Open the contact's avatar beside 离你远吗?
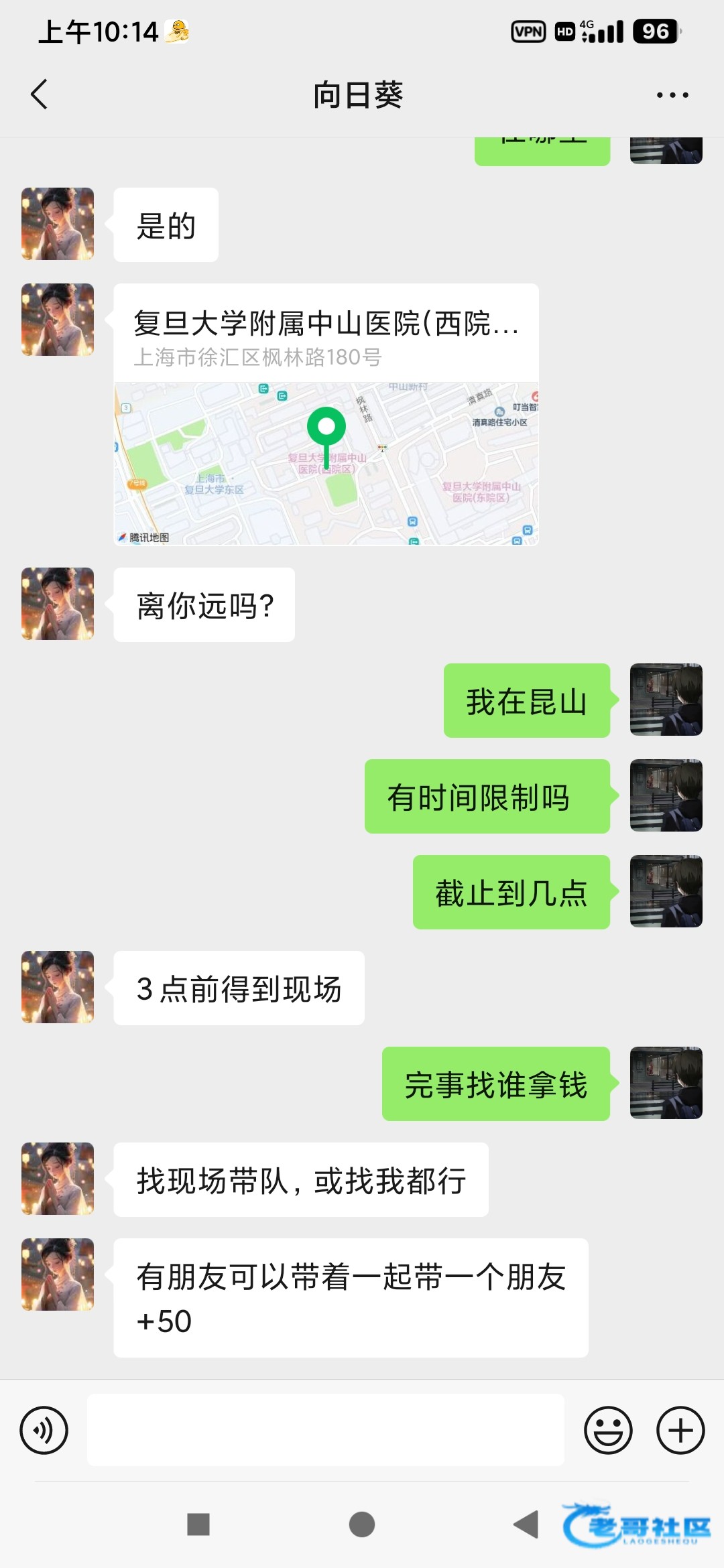Image resolution: width=724 pixels, height=1568 pixels. click(x=58, y=604)
